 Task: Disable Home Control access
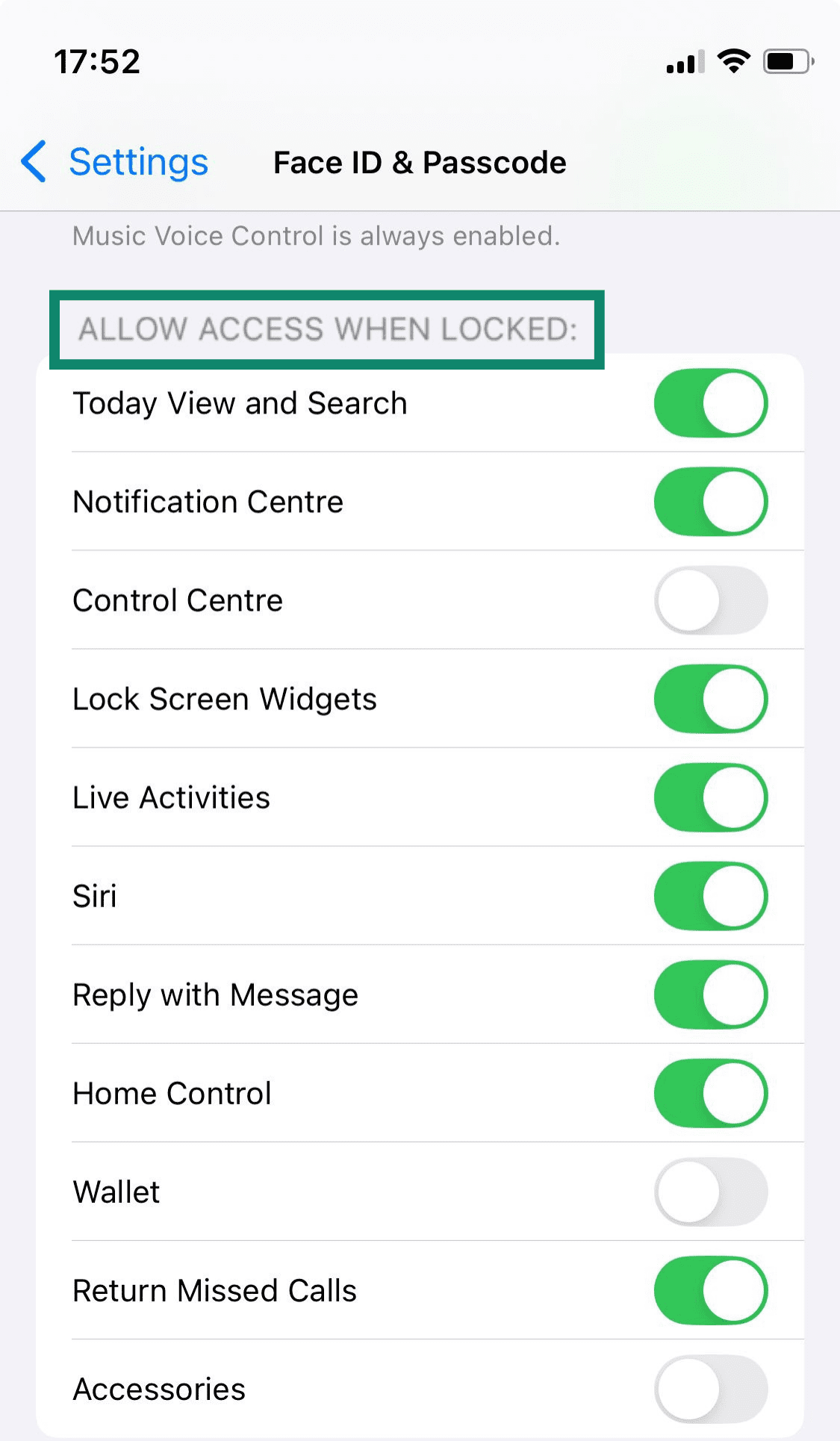pyautogui.click(x=710, y=1094)
